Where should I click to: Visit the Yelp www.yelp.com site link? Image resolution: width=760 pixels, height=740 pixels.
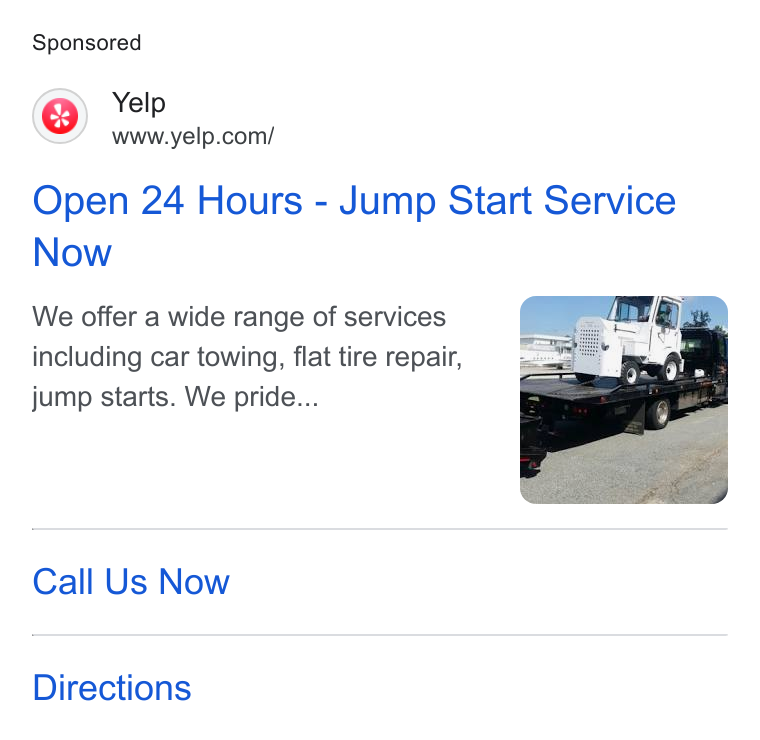[192, 118]
